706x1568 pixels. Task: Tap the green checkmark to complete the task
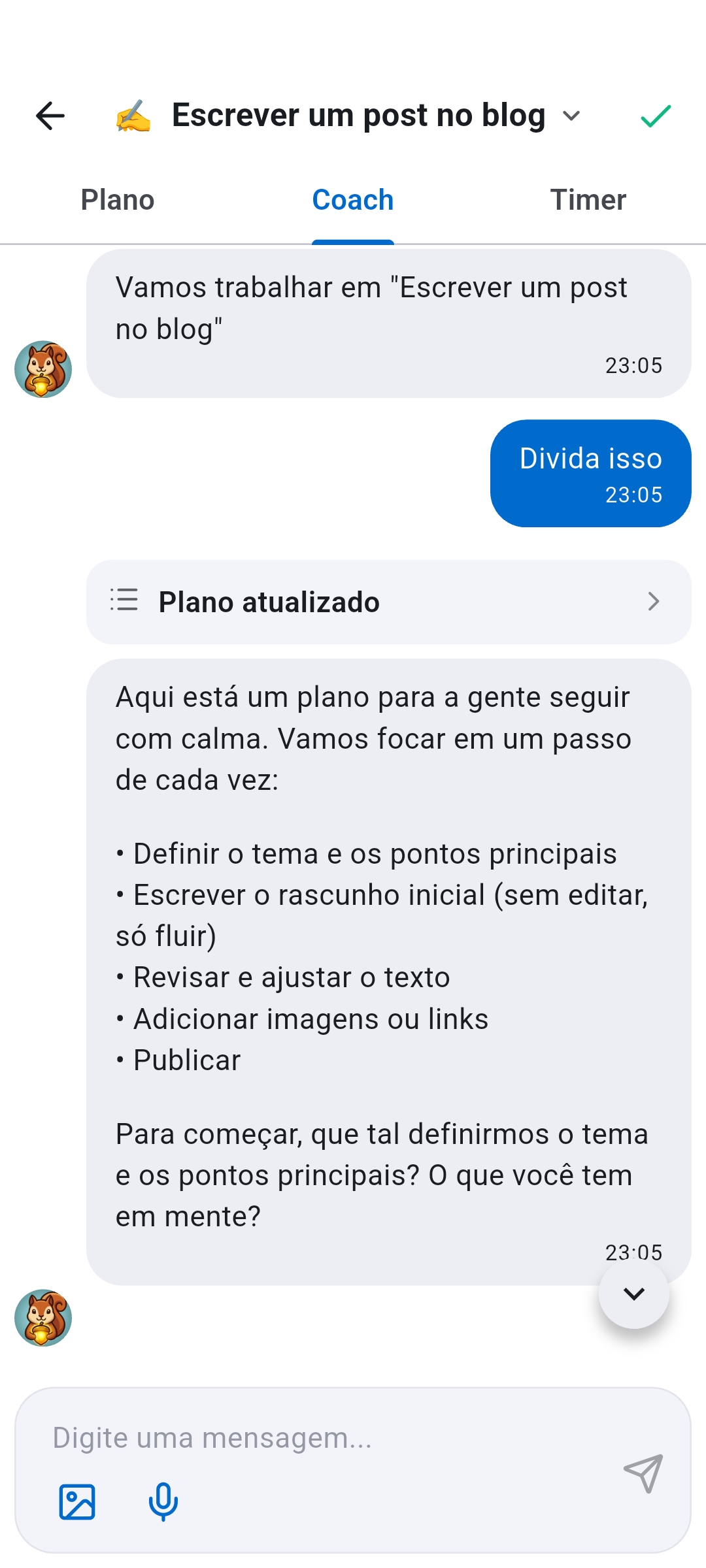655,116
